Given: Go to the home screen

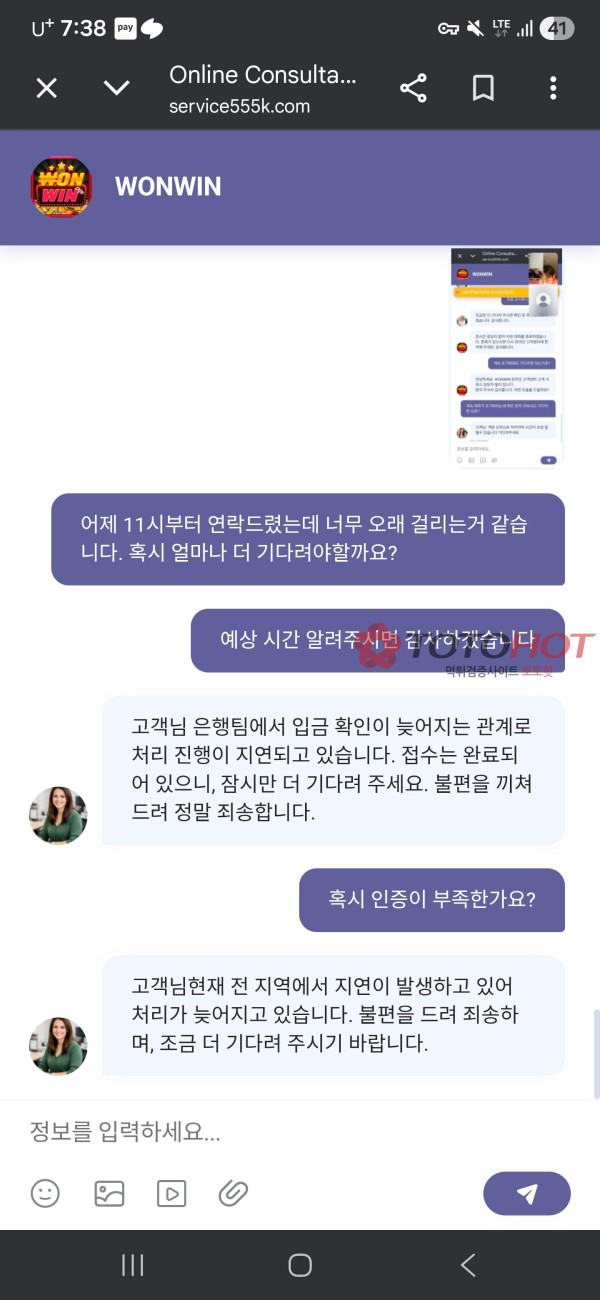Looking at the screenshot, I should tap(300, 1265).
